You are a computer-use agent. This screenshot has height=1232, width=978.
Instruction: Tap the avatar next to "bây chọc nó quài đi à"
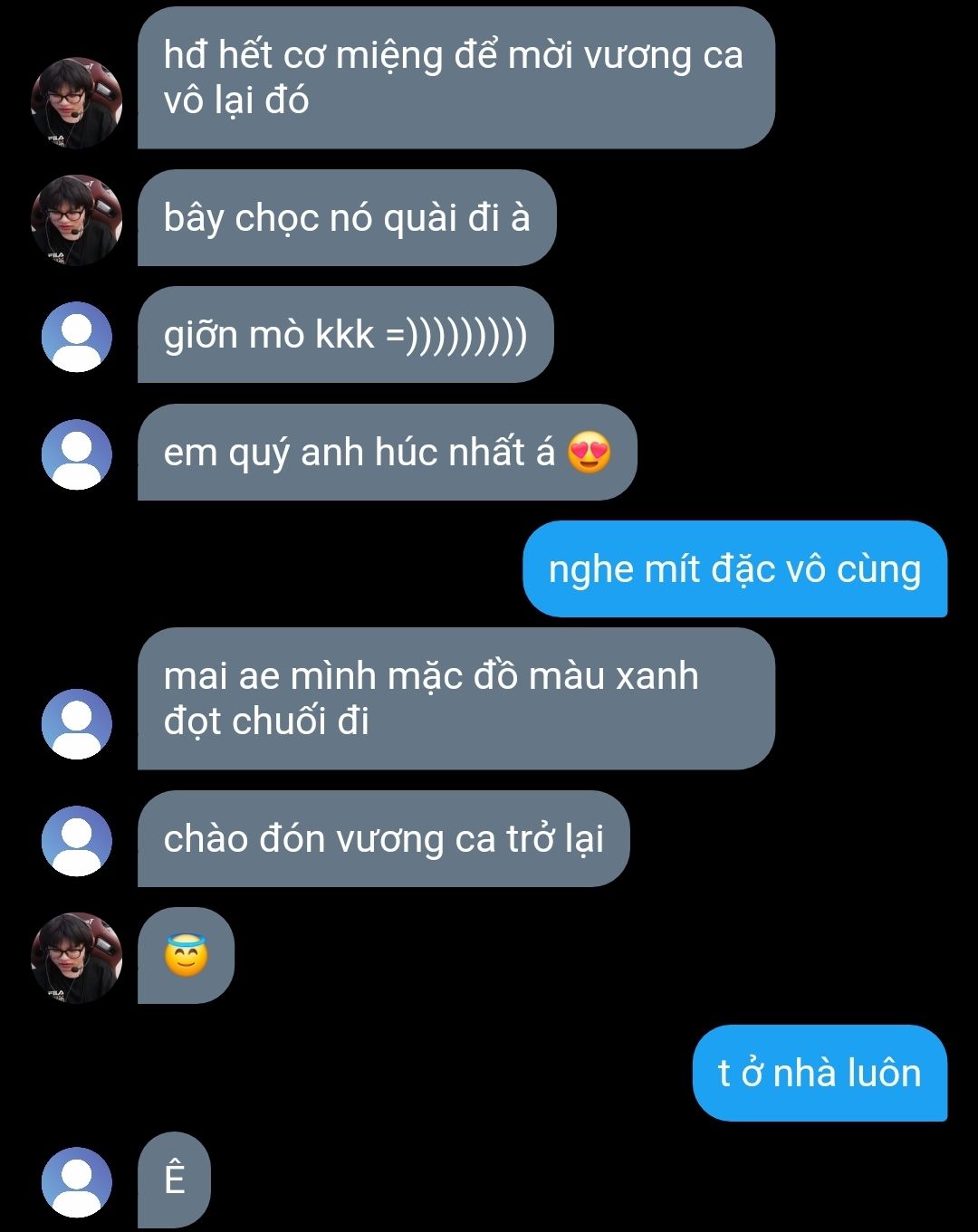click(77, 220)
